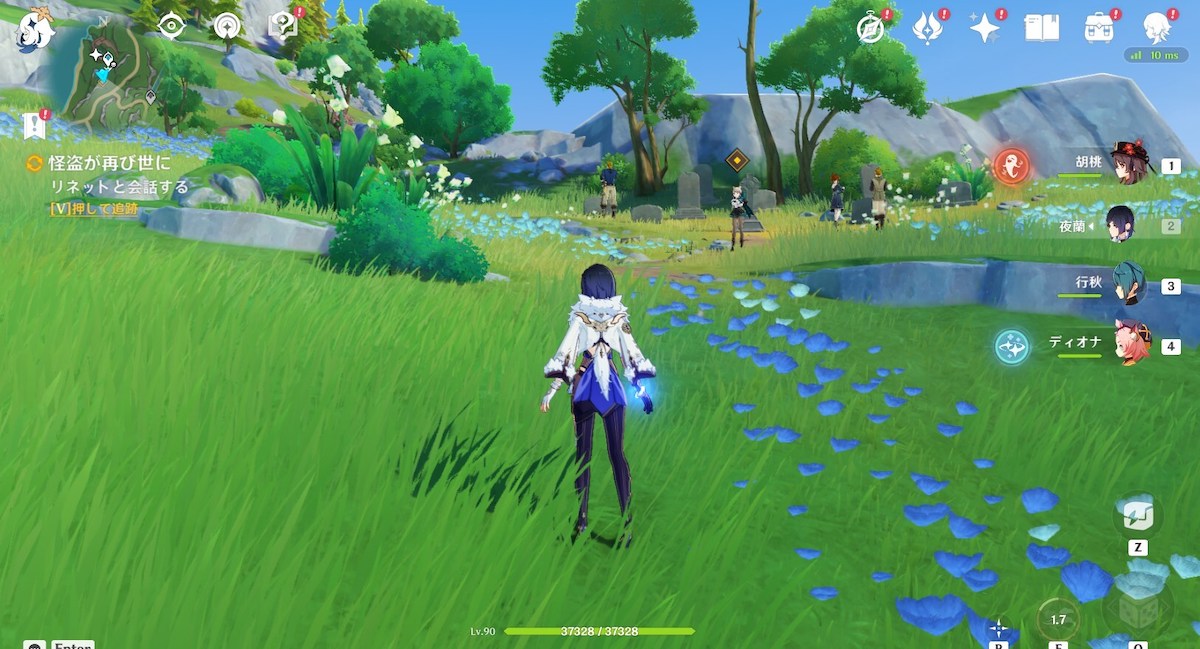The height and width of the screenshot is (649, 1200).
Task: Open the compass events icon
Action: 871,28
